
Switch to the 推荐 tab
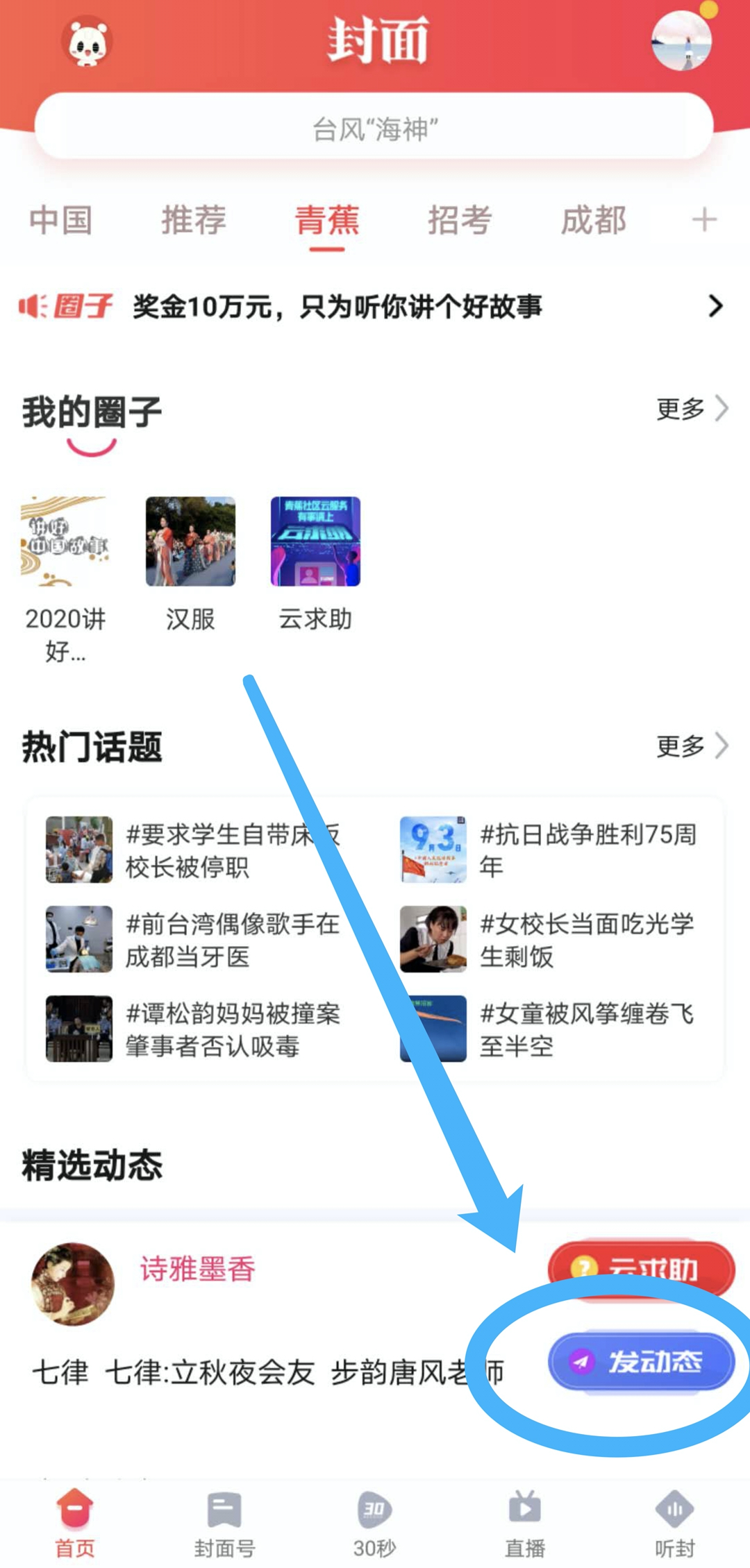[194, 221]
